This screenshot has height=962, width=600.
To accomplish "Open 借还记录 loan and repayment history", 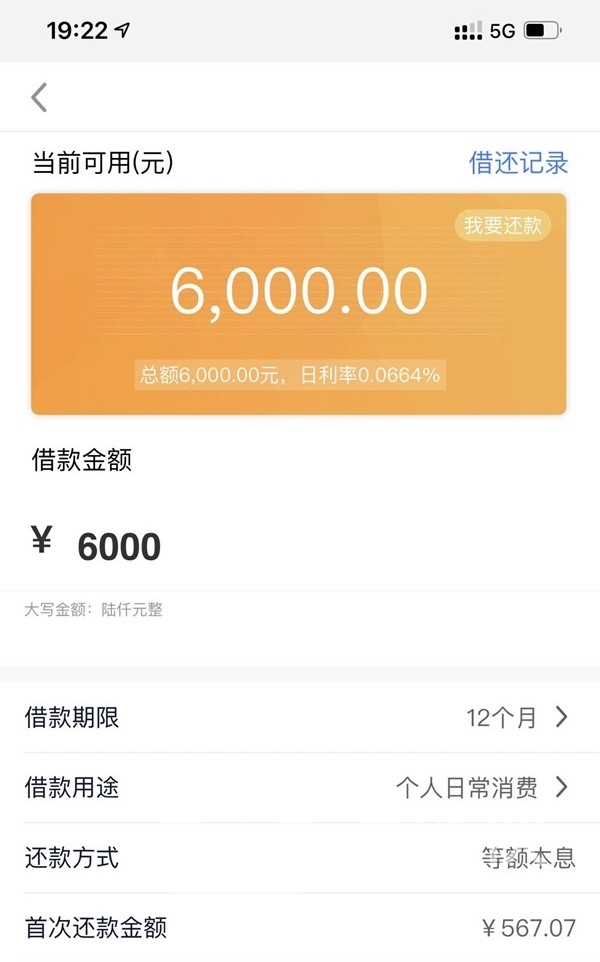I will (518, 163).
